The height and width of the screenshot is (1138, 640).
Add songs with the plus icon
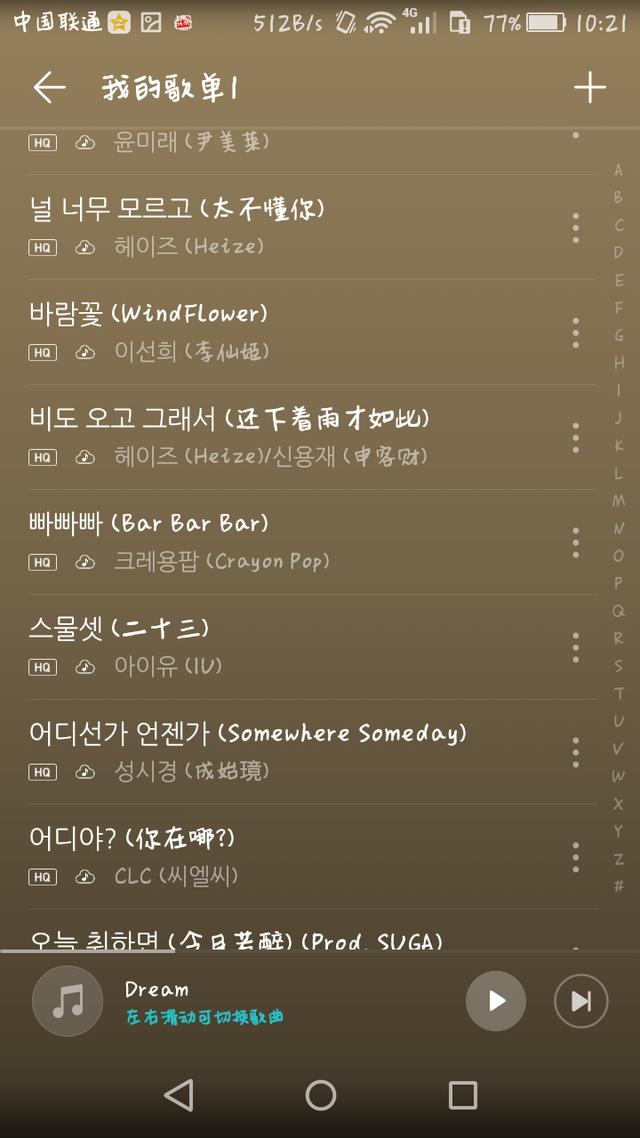(590, 88)
